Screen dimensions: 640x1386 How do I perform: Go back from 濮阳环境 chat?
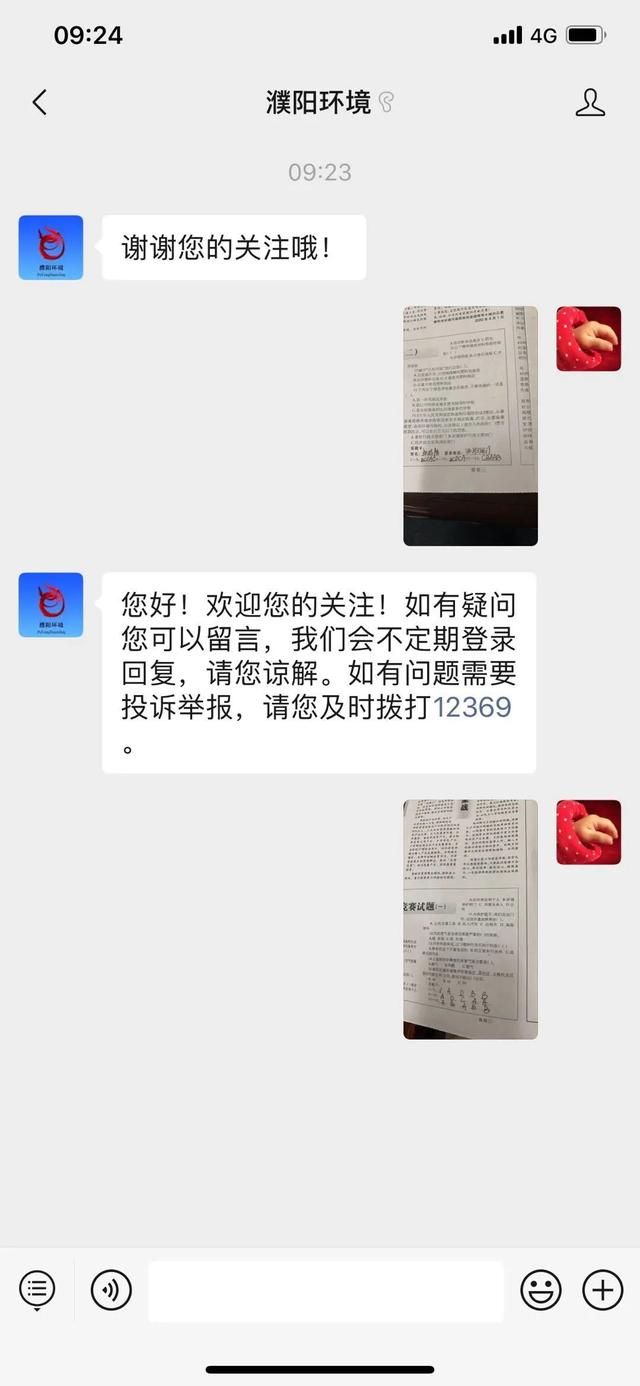pyautogui.click(x=39, y=102)
